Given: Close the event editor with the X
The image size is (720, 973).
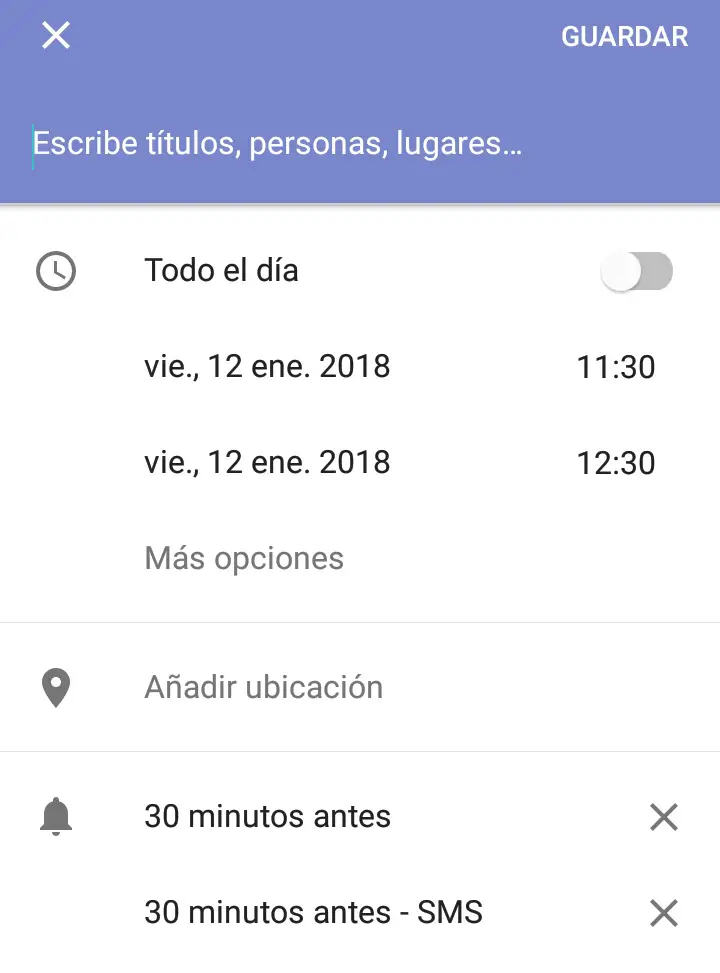Looking at the screenshot, I should click(56, 37).
